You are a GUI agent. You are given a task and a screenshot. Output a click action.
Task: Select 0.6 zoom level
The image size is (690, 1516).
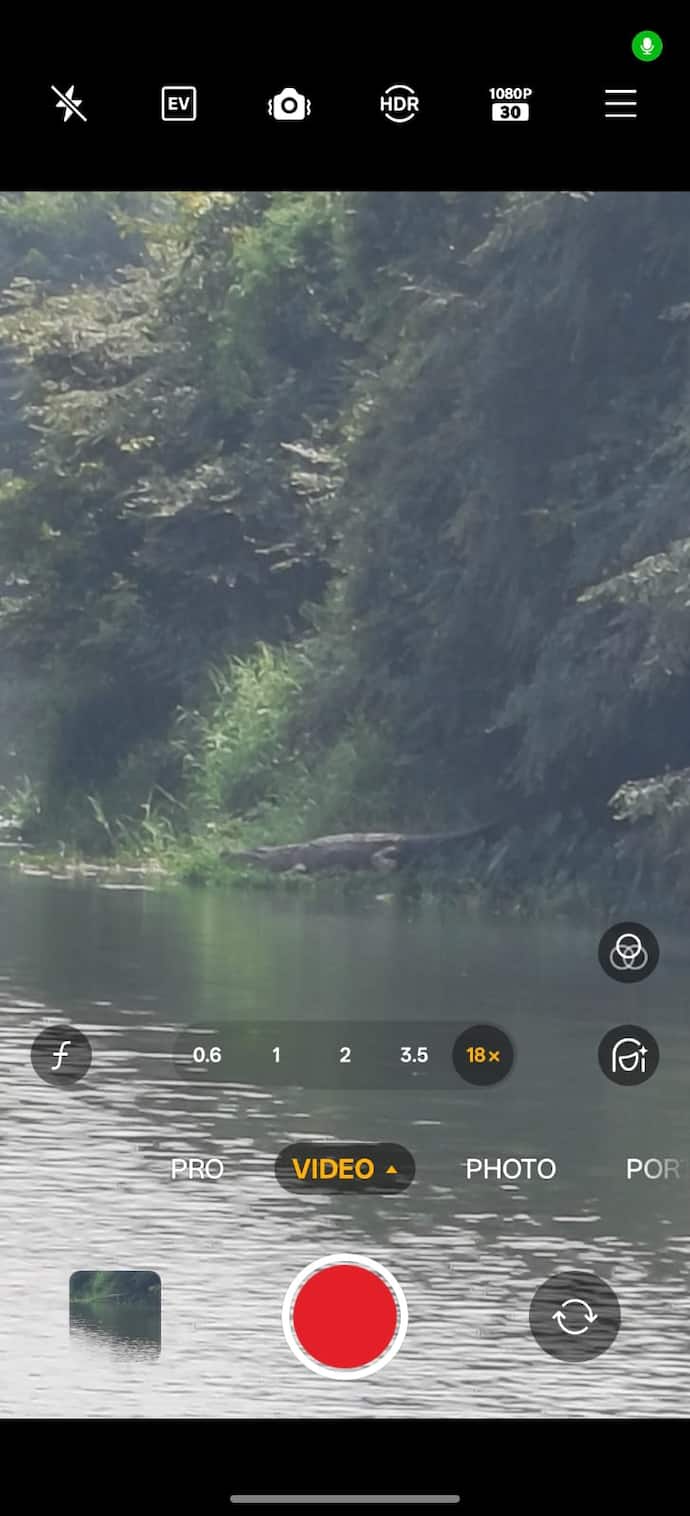[x=207, y=1055]
